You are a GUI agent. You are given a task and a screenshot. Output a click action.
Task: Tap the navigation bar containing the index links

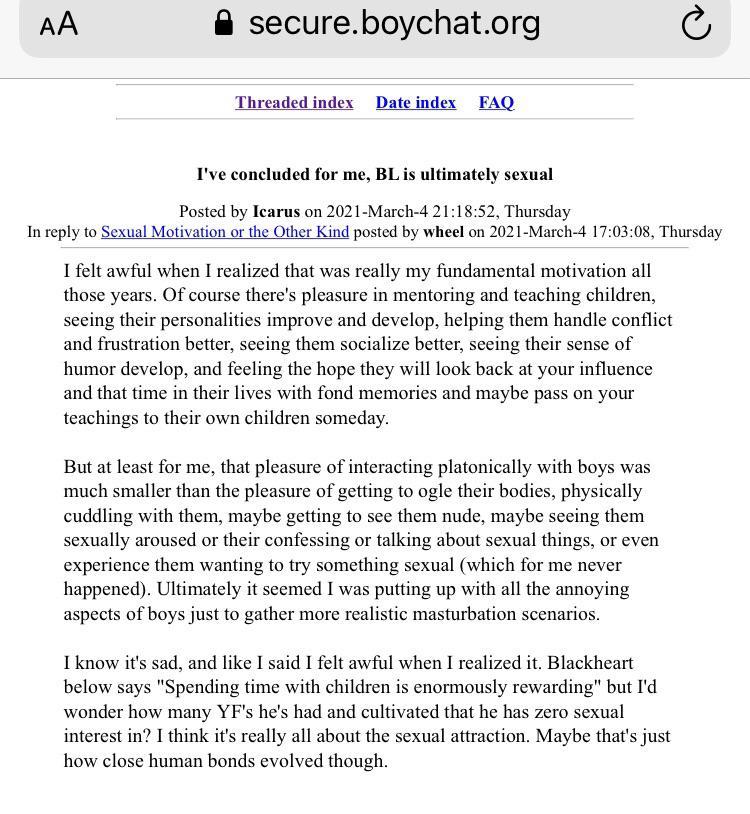pos(375,102)
